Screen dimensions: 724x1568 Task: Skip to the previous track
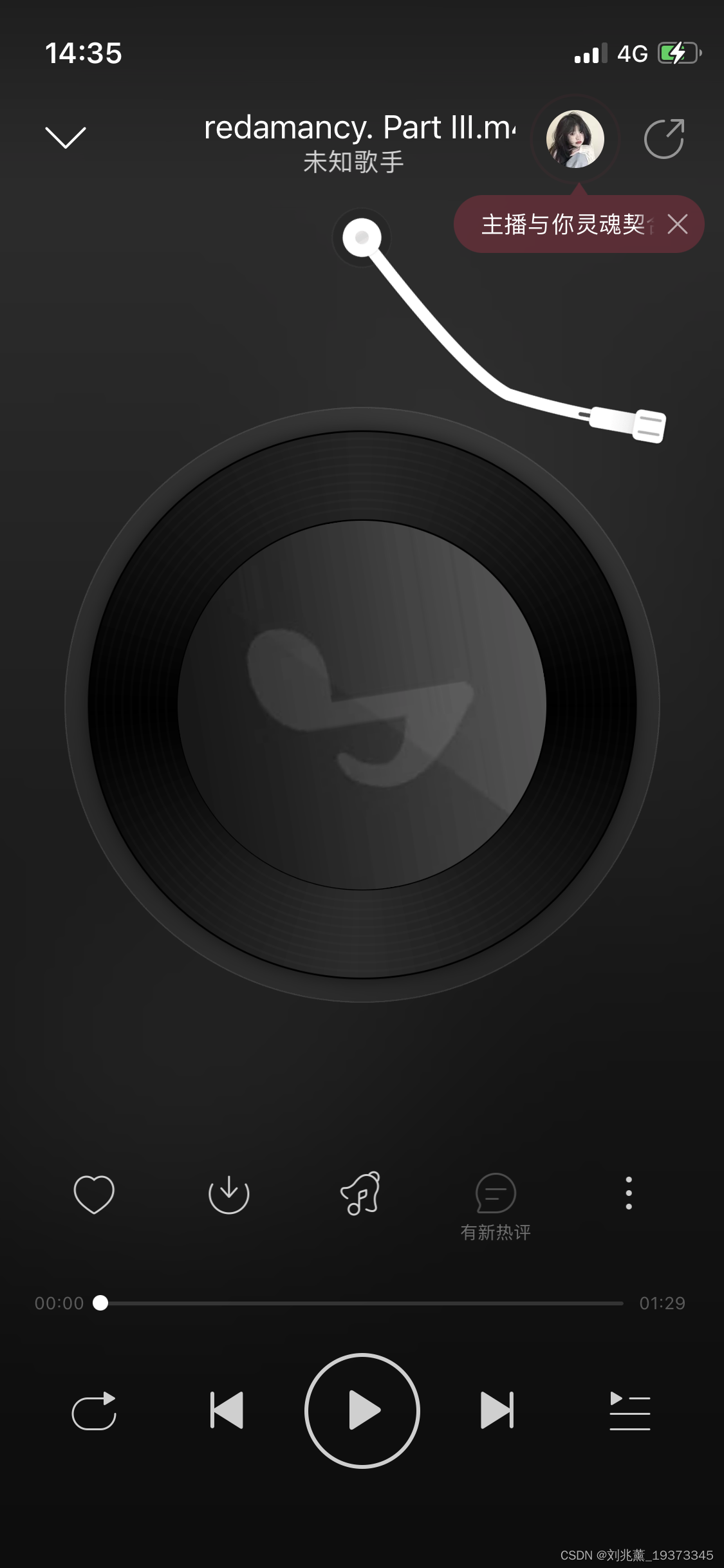(x=227, y=1411)
